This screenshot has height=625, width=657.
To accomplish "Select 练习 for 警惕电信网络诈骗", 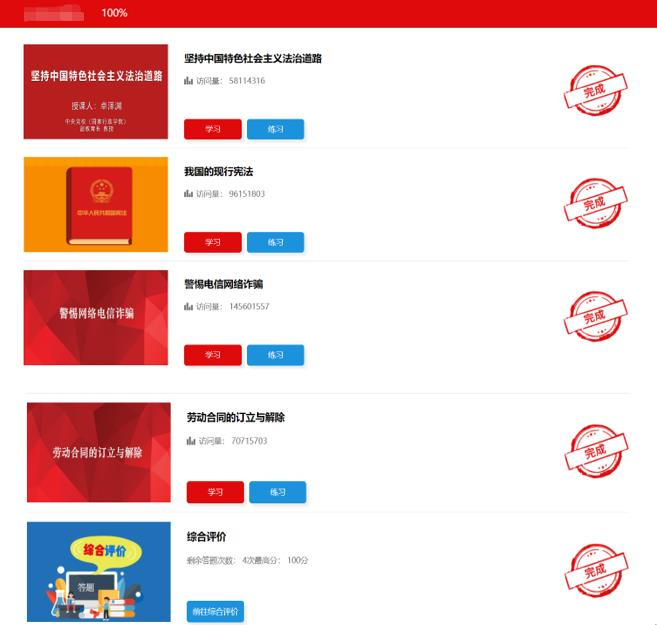I will (x=275, y=355).
